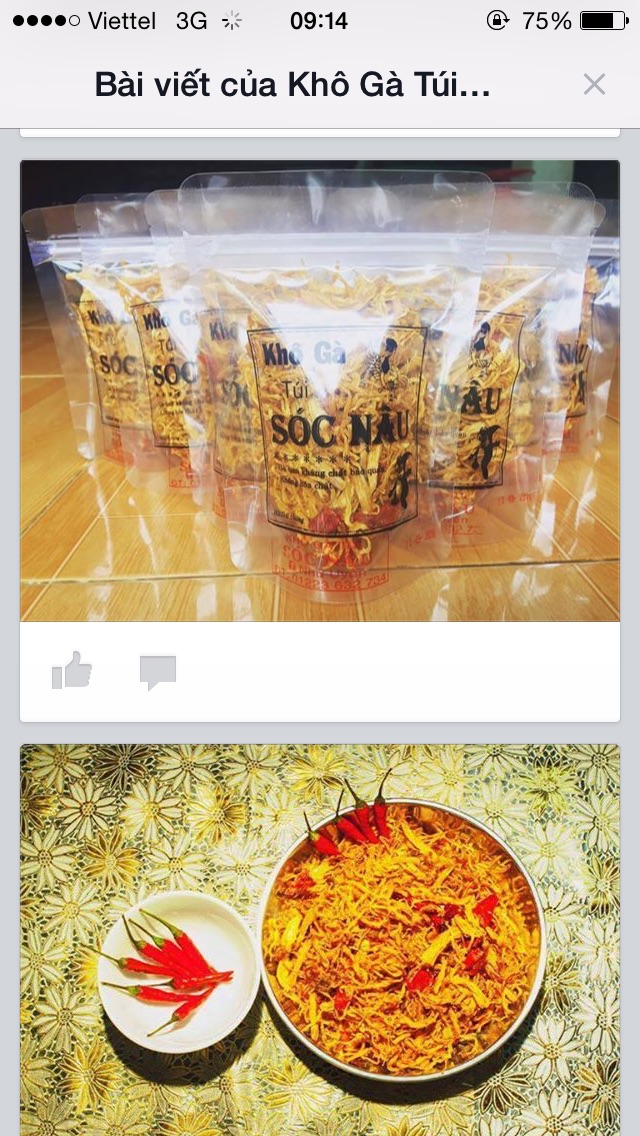Close the Khô Gà Túi post view
The height and width of the screenshot is (1136, 640).
point(594,85)
